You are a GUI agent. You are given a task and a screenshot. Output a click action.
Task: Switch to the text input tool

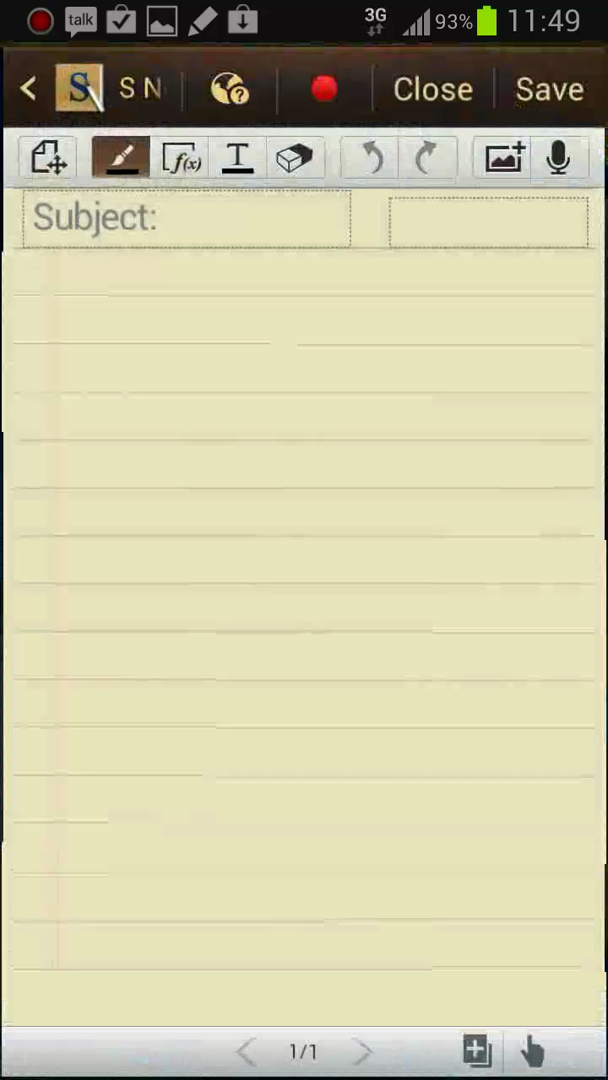pos(237,158)
